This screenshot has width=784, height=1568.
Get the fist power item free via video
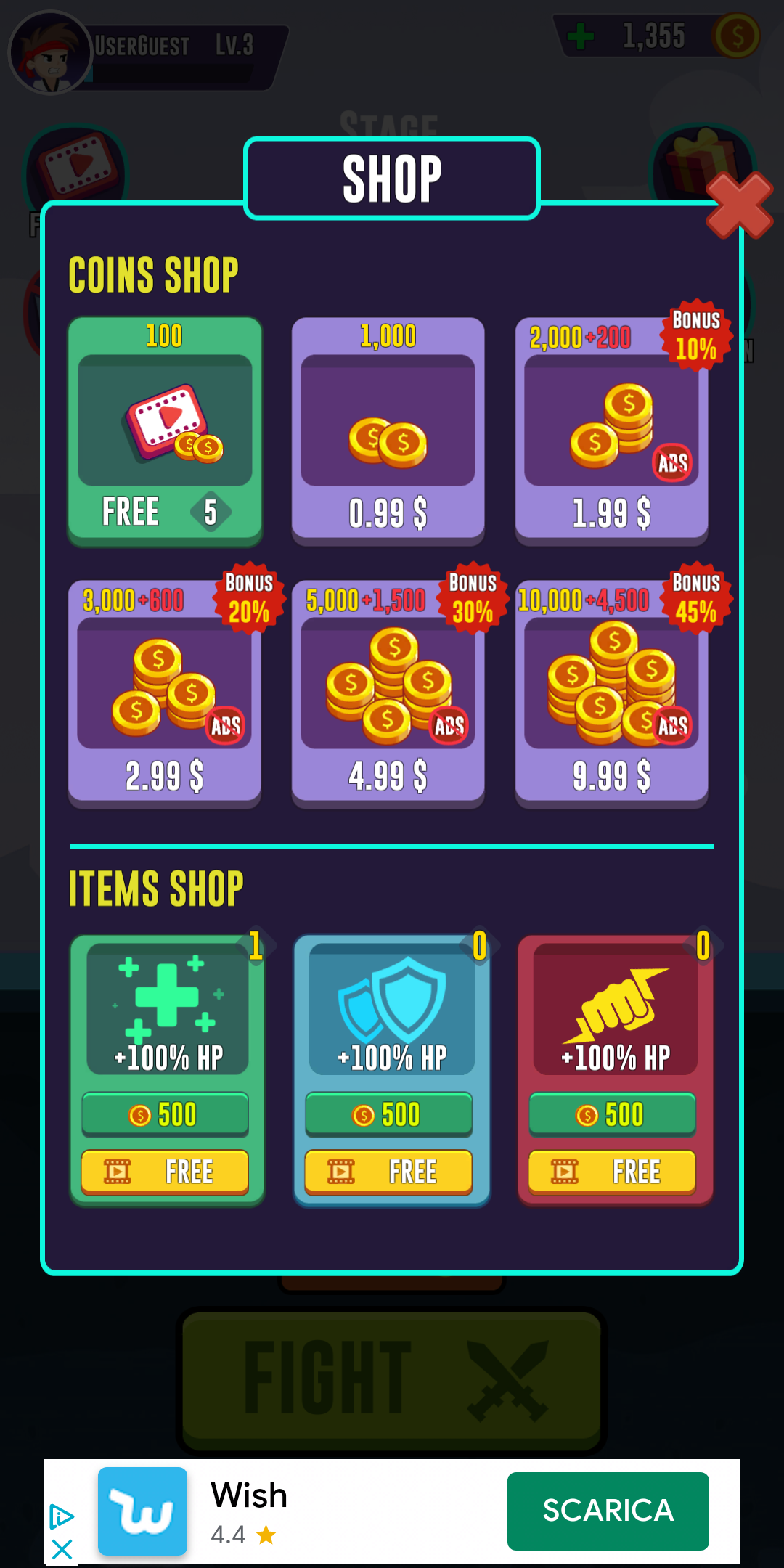[x=612, y=1172]
